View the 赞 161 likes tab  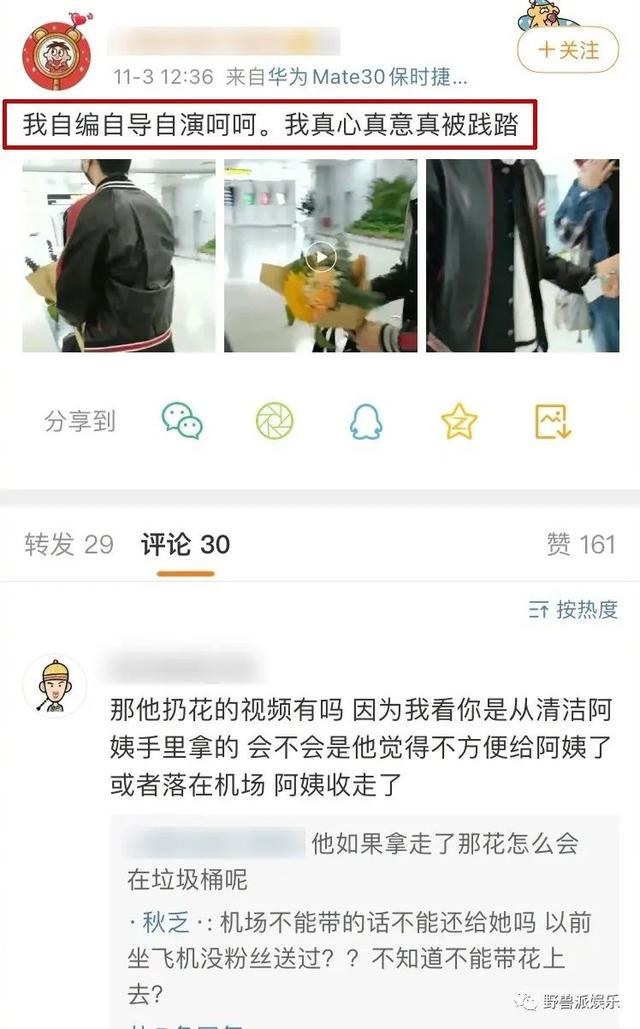[x=581, y=545]
